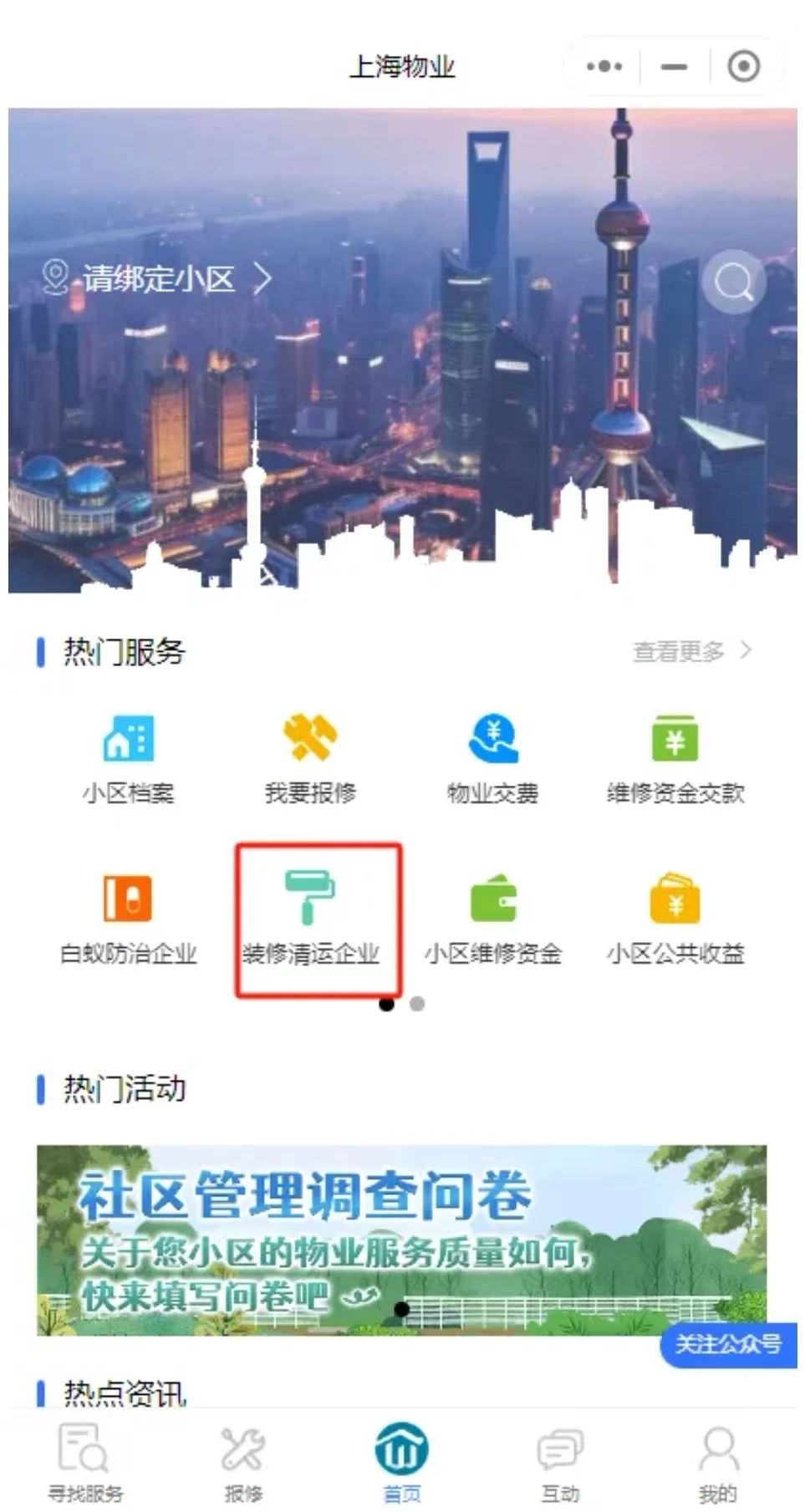Close the mini program with the circle icon

click(743, 66)
